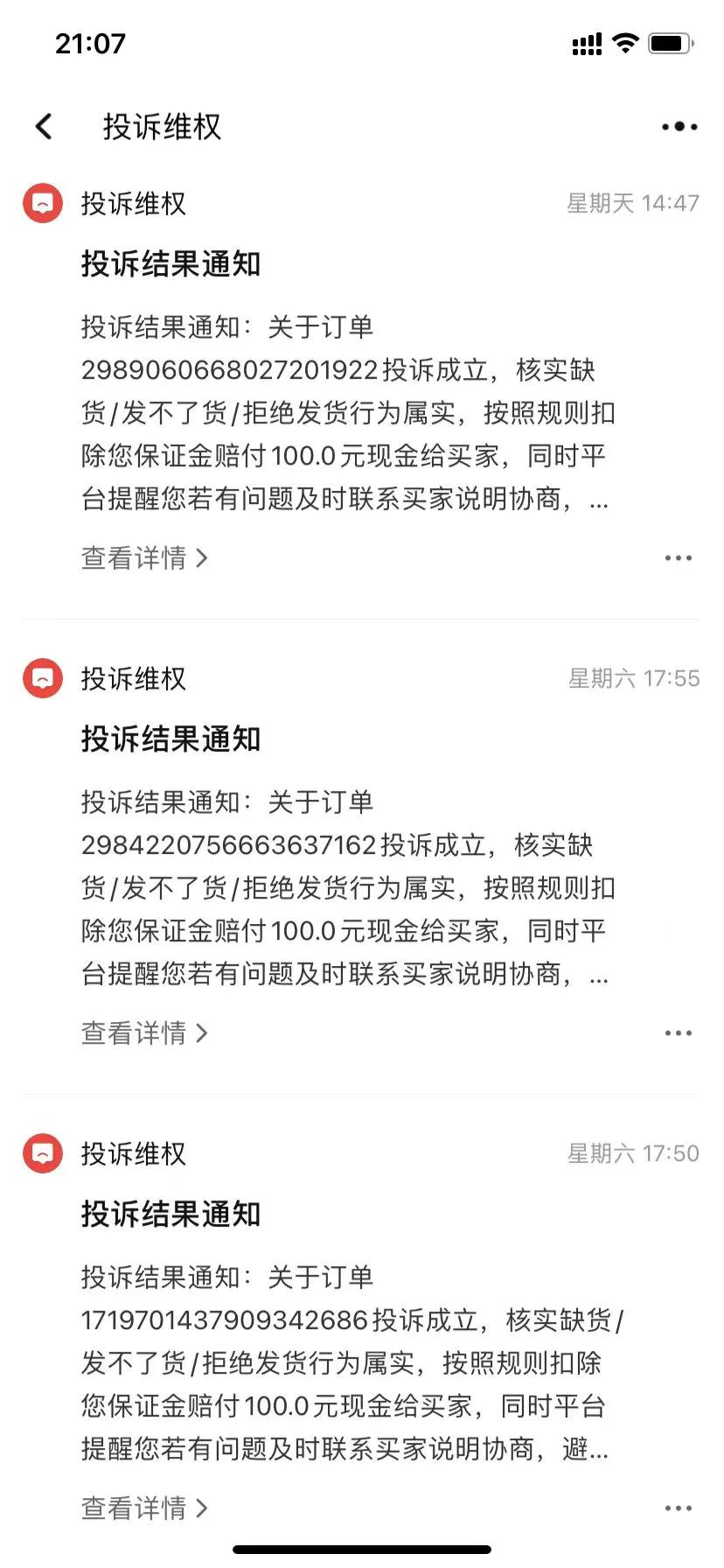Tap the red chat avatar on the first message

41,202
